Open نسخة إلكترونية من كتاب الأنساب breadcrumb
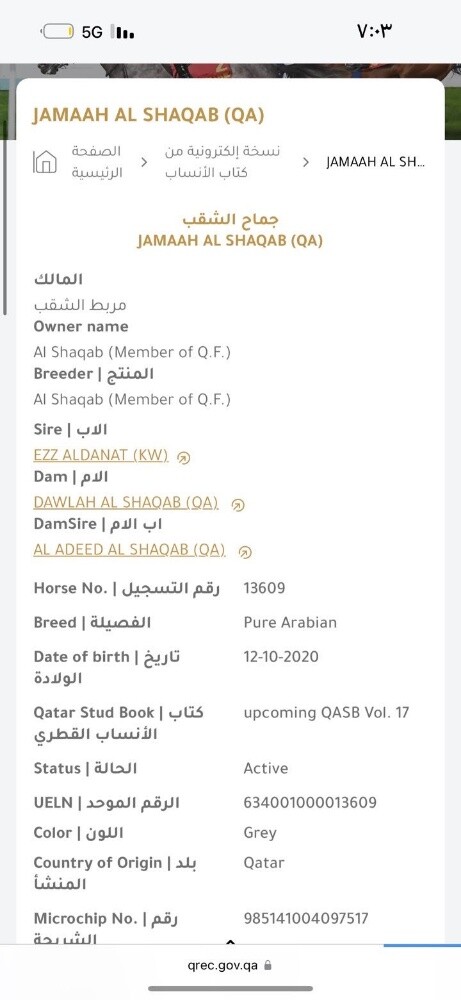 click(223, 162)
